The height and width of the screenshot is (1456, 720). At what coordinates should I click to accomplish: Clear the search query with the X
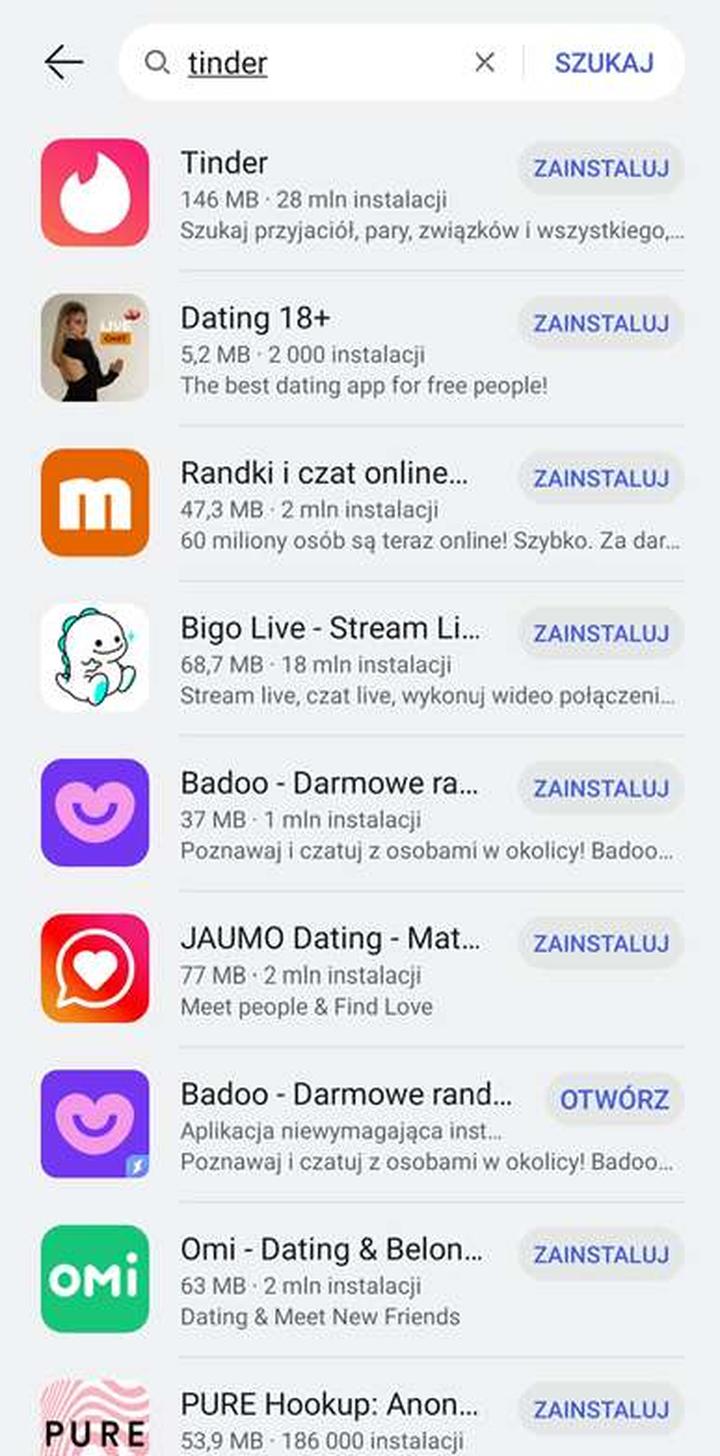click(x=484, y=62)
